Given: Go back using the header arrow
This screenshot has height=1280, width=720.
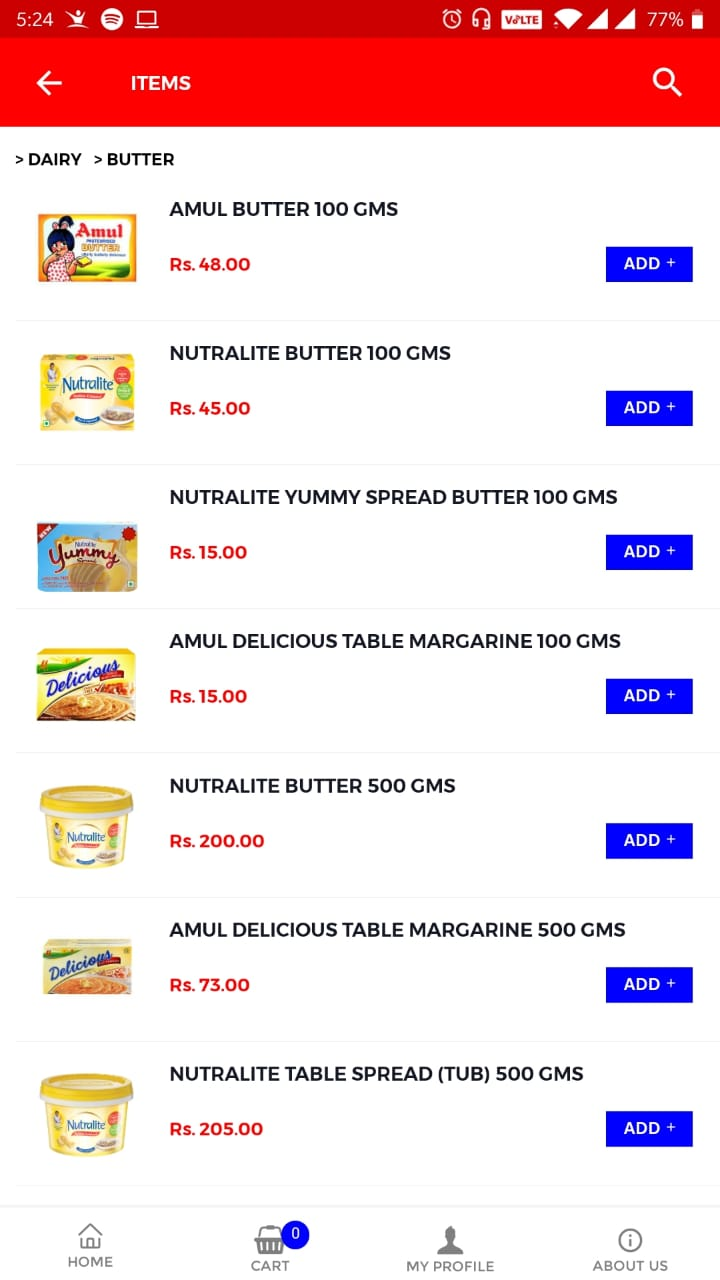Looking at the screenshot, I should pos(49,83).
